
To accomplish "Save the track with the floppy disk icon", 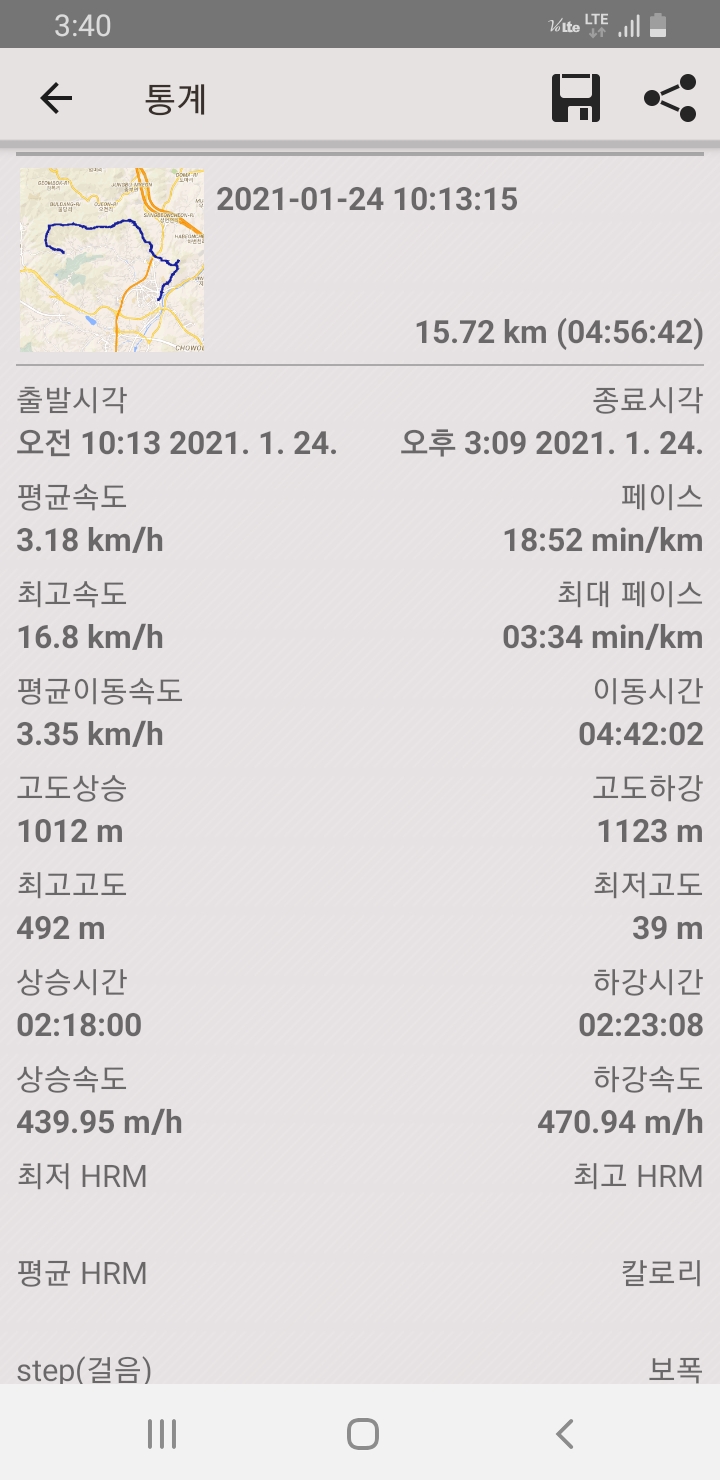I will [576, 98].
